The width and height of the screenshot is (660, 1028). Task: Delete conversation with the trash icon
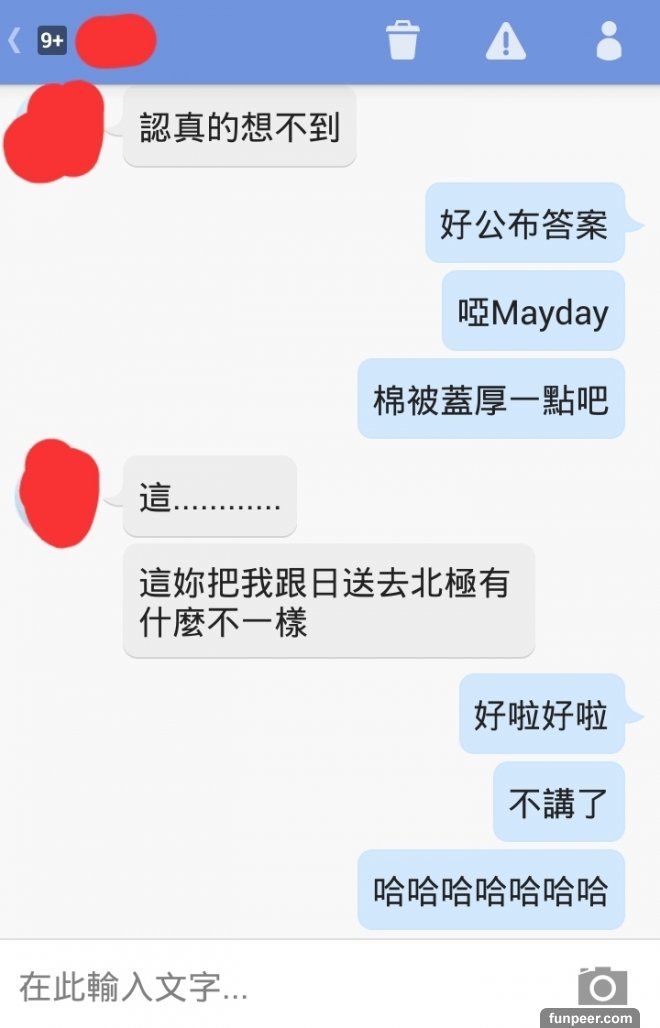pyautogui.click(x=403, y=41)
